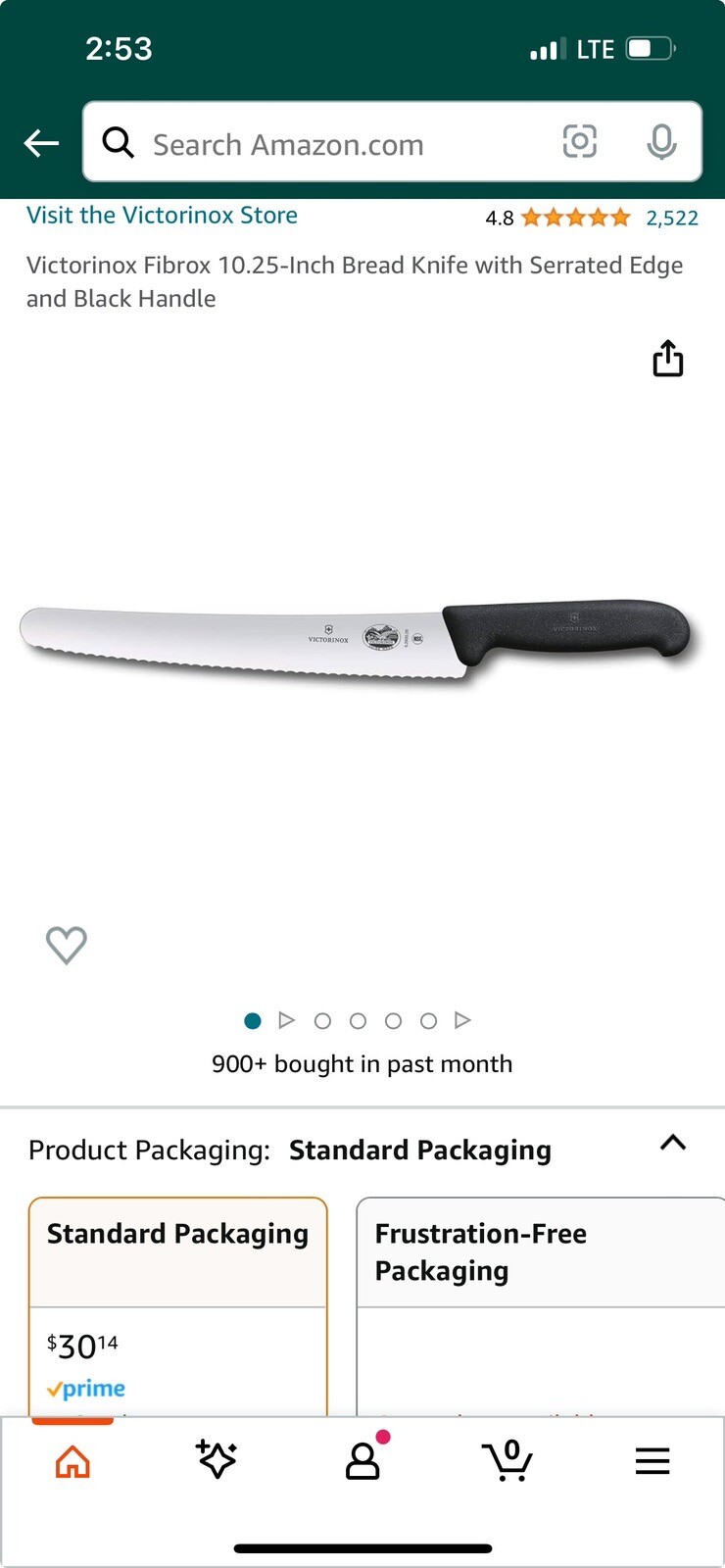
Task: Visit the Victorinox Store
Action: point(162,215)
